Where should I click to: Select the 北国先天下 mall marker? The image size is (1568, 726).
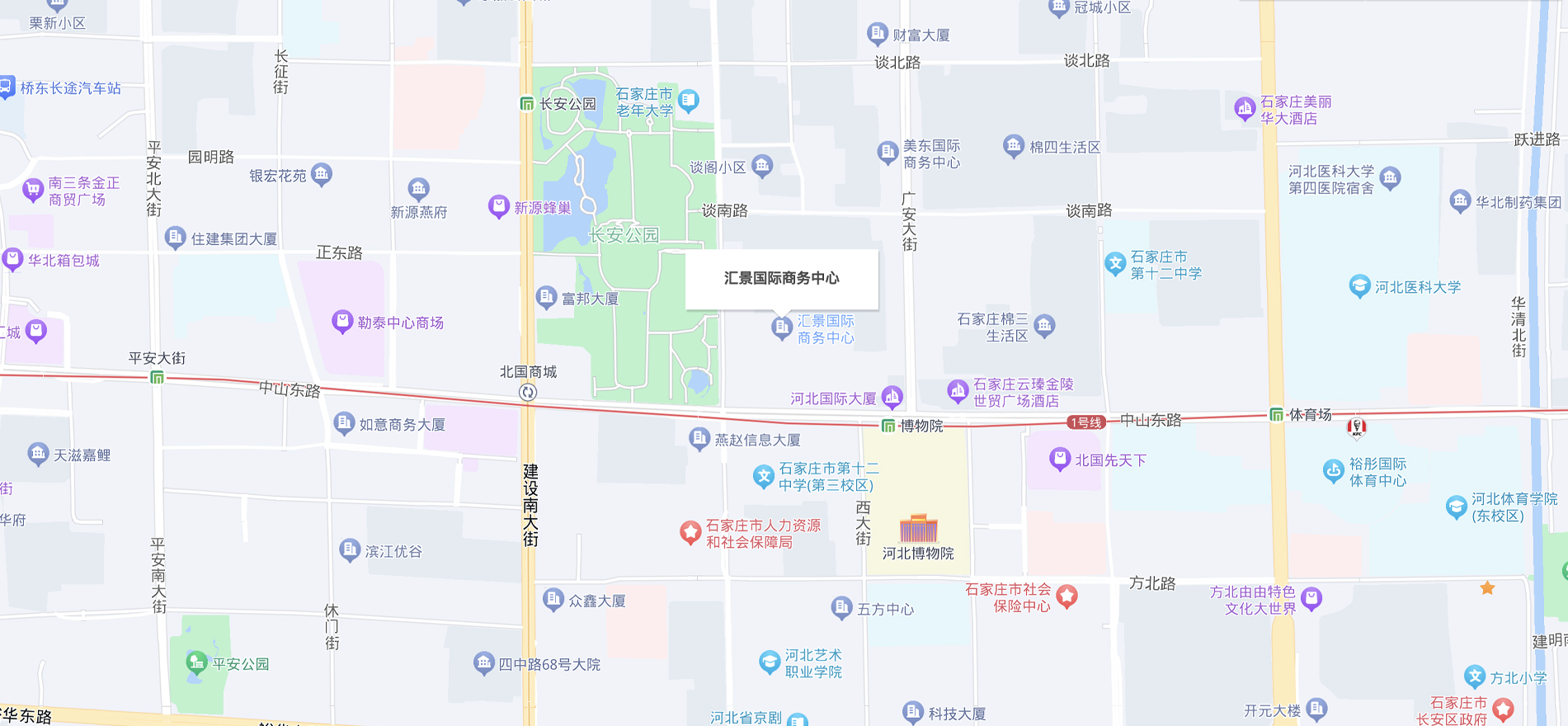(1059, 459)
